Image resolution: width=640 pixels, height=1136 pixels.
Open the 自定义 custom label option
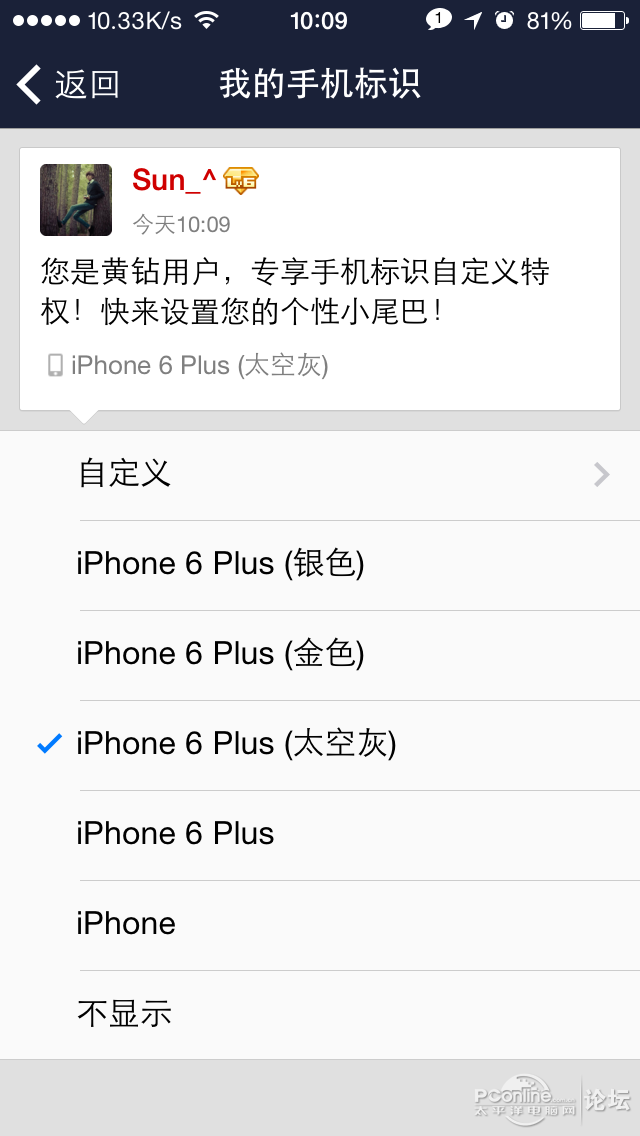(x=320, y=475)
